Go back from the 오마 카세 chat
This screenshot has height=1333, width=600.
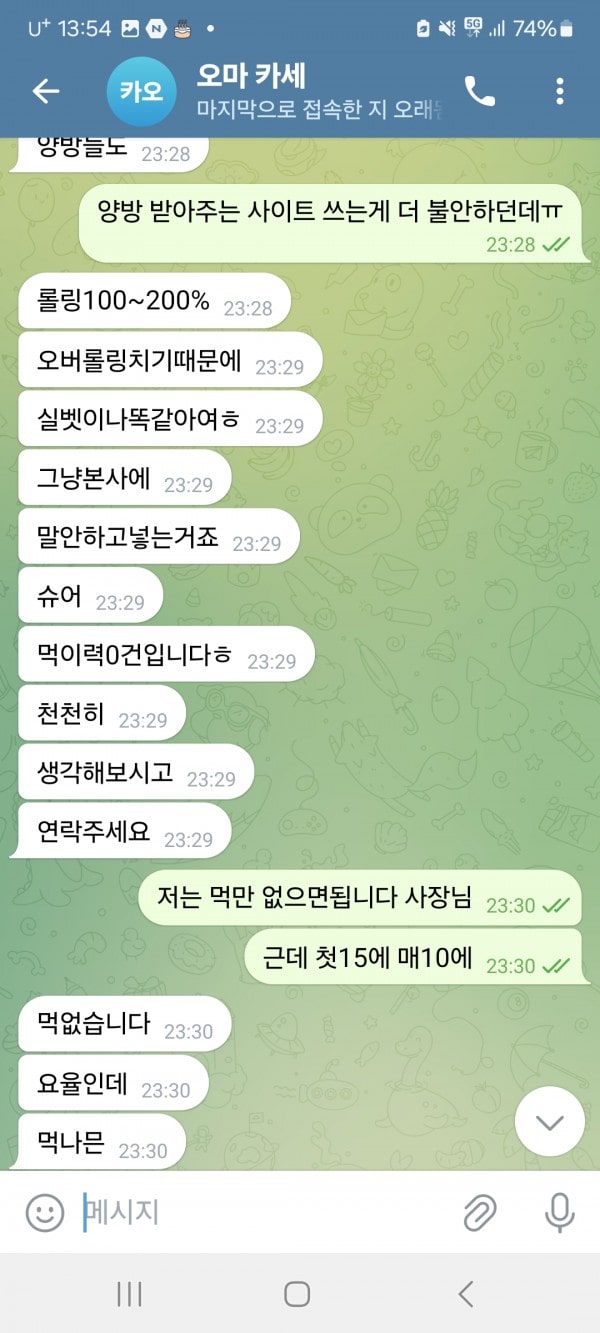coord(46,91)
